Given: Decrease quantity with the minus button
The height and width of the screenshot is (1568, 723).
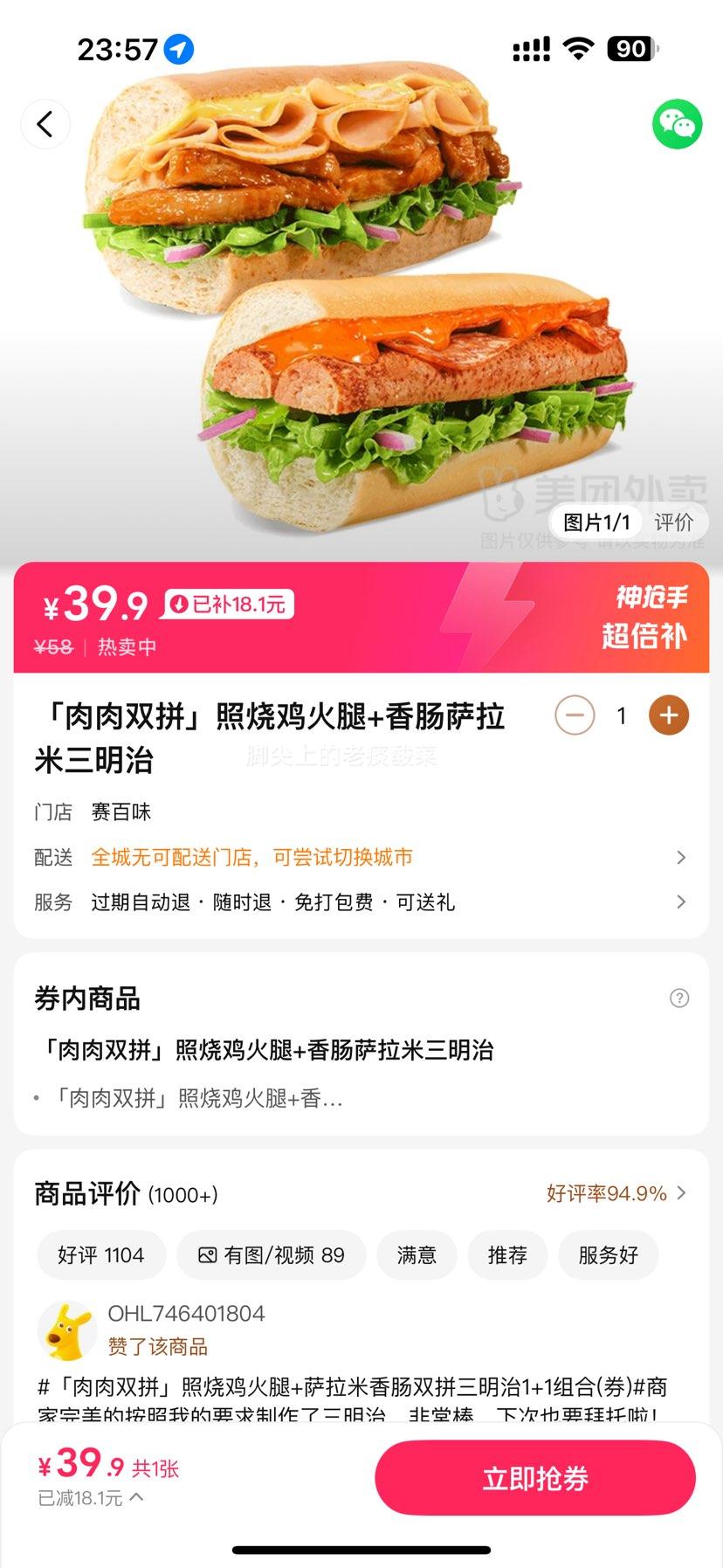Looking at the screenshot, I should (575, 716).
